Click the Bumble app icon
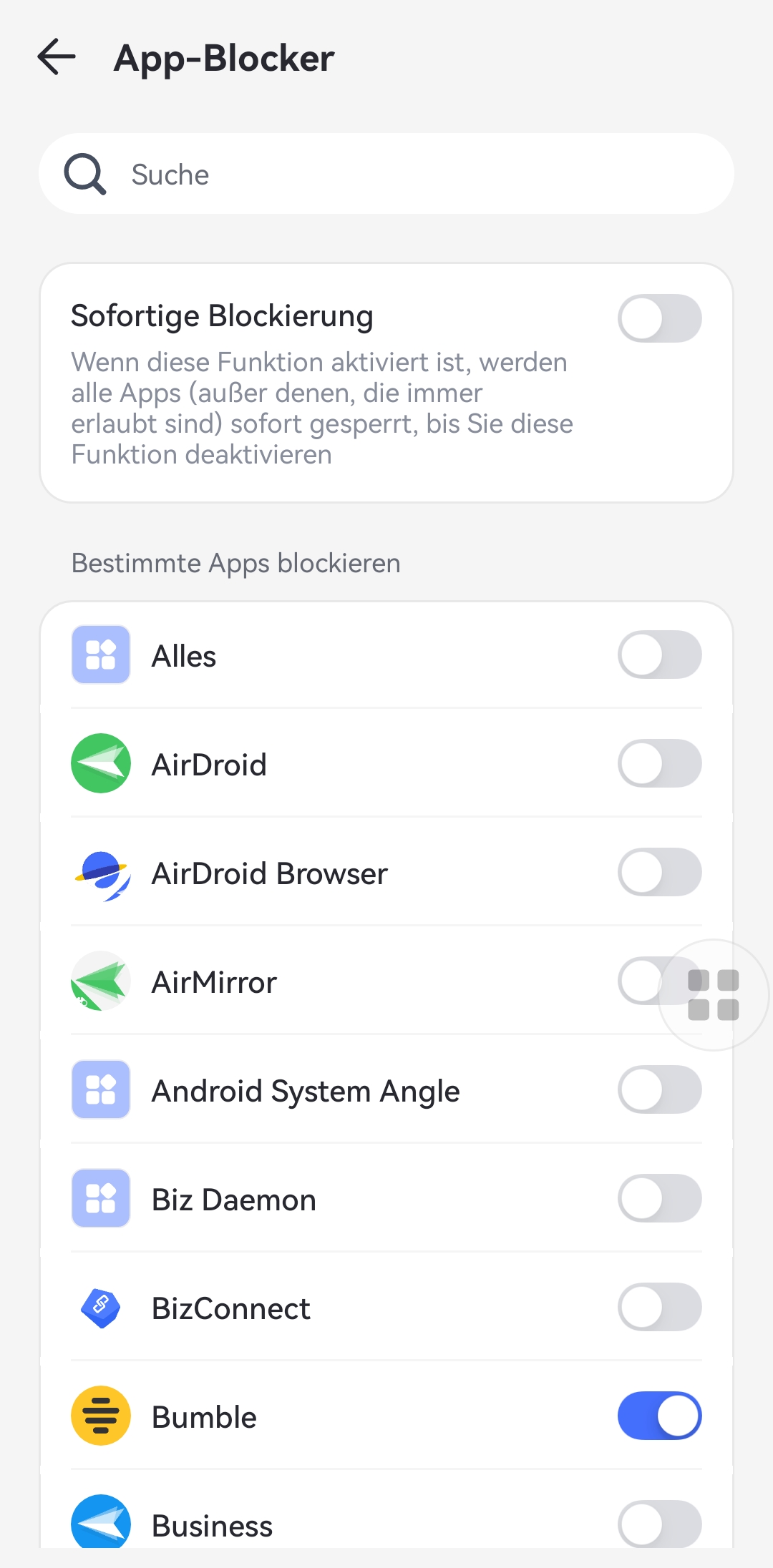The height and width of the screenshot is (1568, 773). (x=100, y=1416)
